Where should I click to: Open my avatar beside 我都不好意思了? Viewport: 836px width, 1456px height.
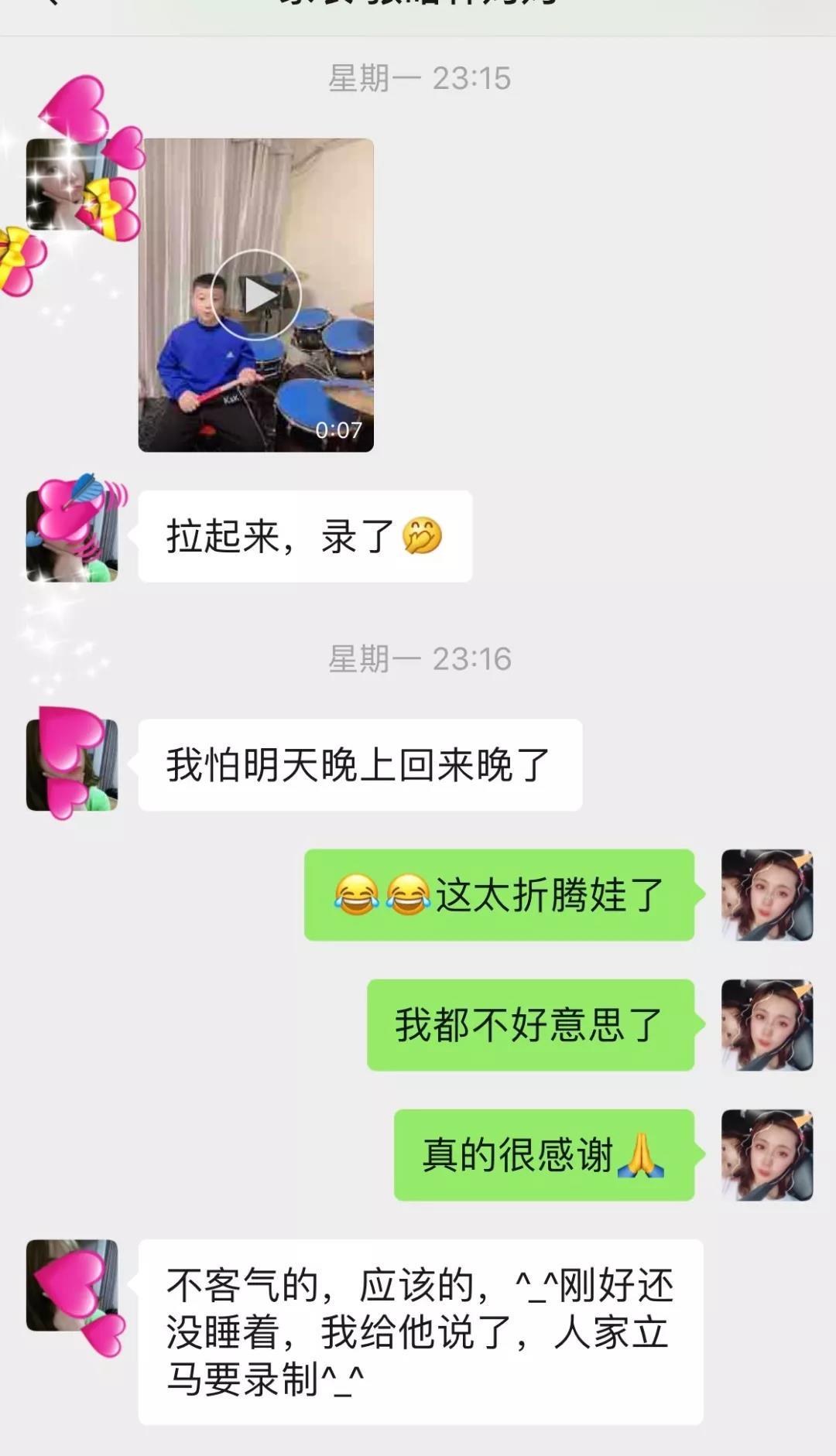[x=766, y=1025]
